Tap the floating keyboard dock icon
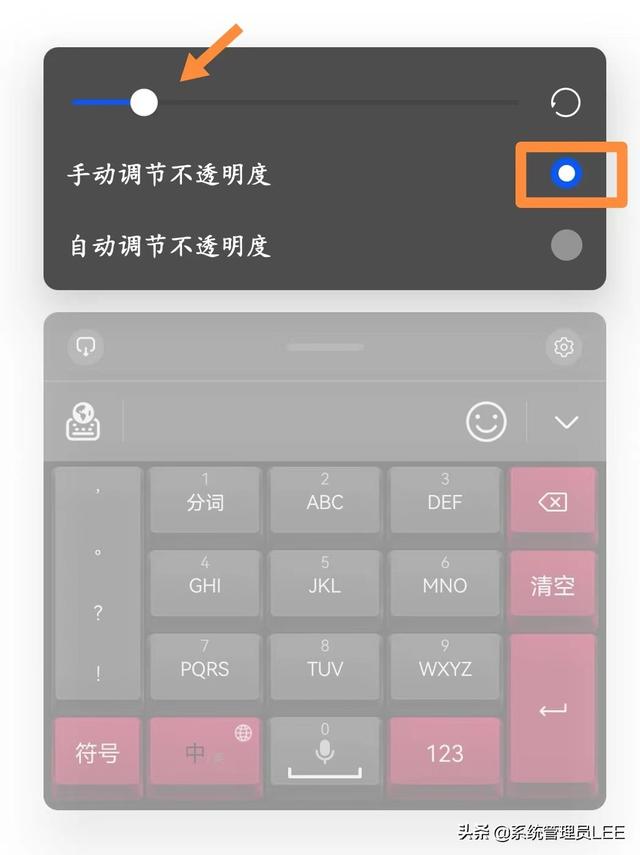This screenshot has height=855, width=640. click(86, 347)
